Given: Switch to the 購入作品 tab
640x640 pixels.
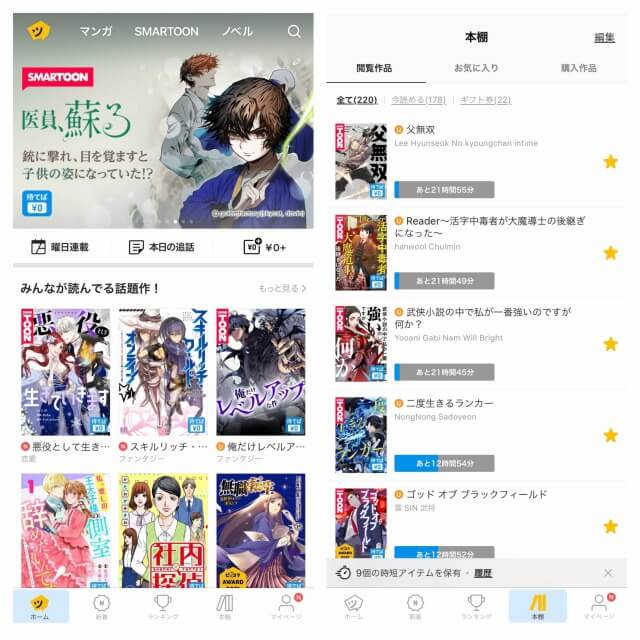Looking at the screenshot, I should 577,68.
